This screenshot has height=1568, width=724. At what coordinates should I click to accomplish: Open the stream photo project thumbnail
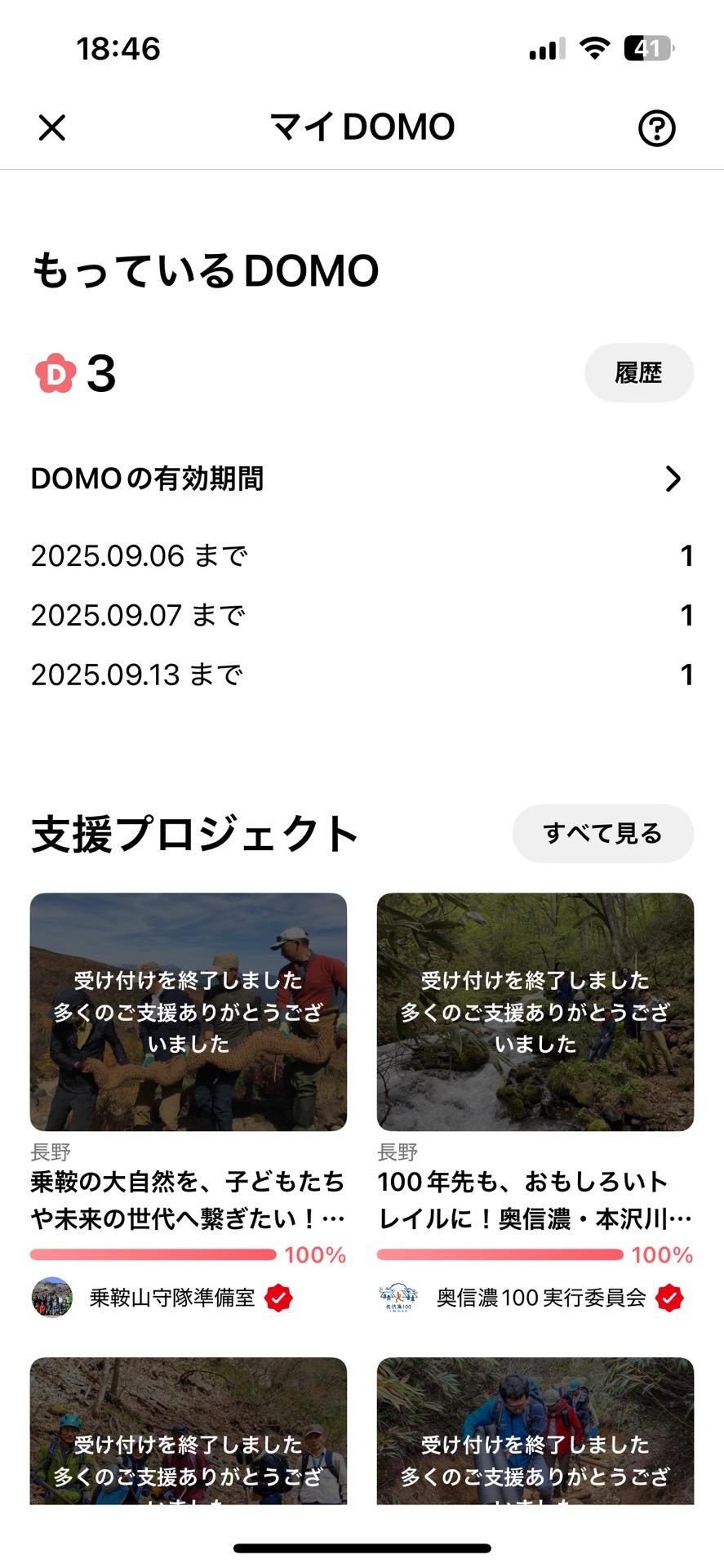pyautogui.click(x=535, y=1013)
